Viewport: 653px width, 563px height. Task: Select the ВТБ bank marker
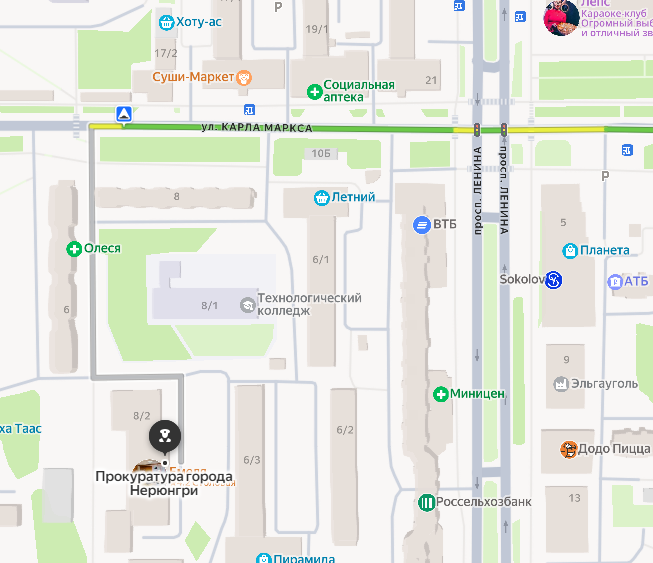[421, 224]
